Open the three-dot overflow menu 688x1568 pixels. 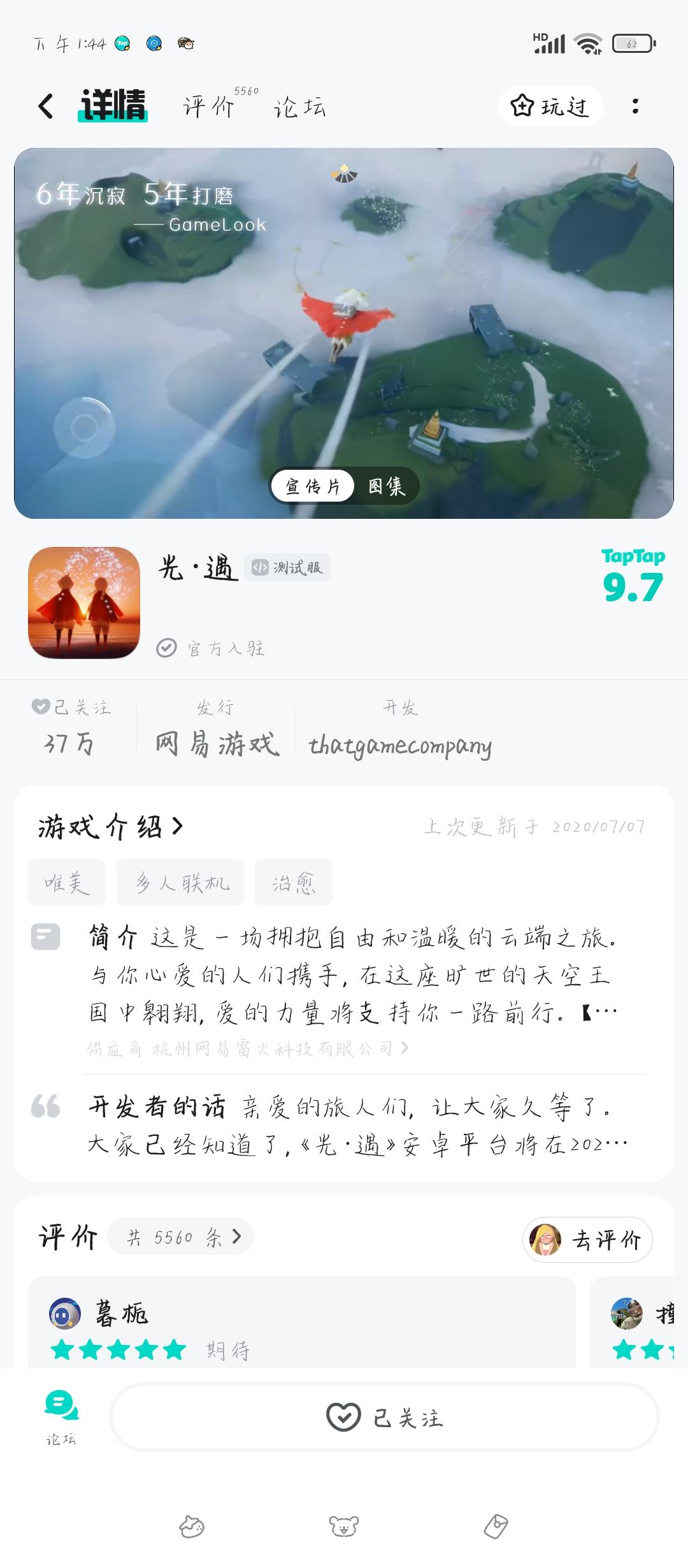point(636,107)
